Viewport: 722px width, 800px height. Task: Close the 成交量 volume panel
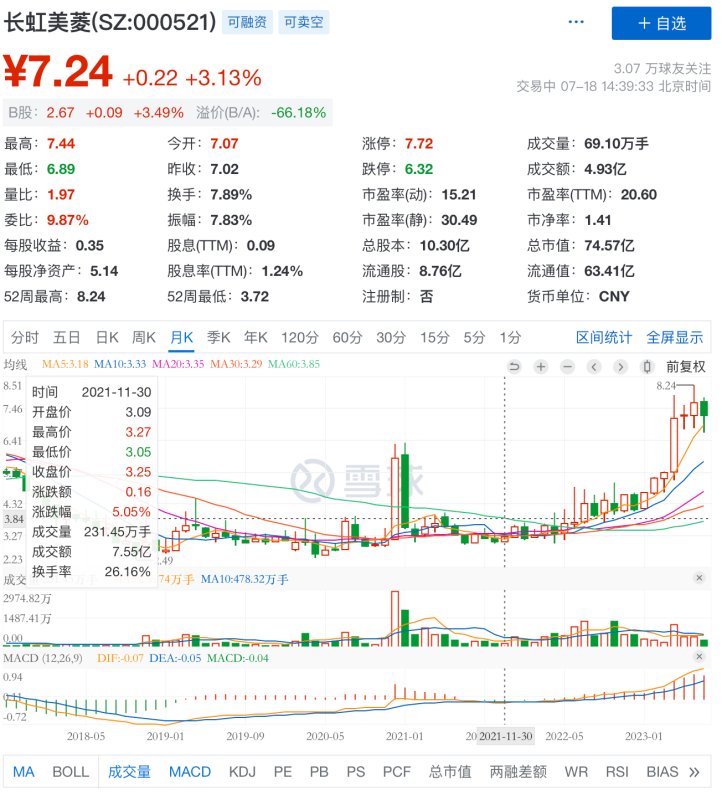coord(698,578)
